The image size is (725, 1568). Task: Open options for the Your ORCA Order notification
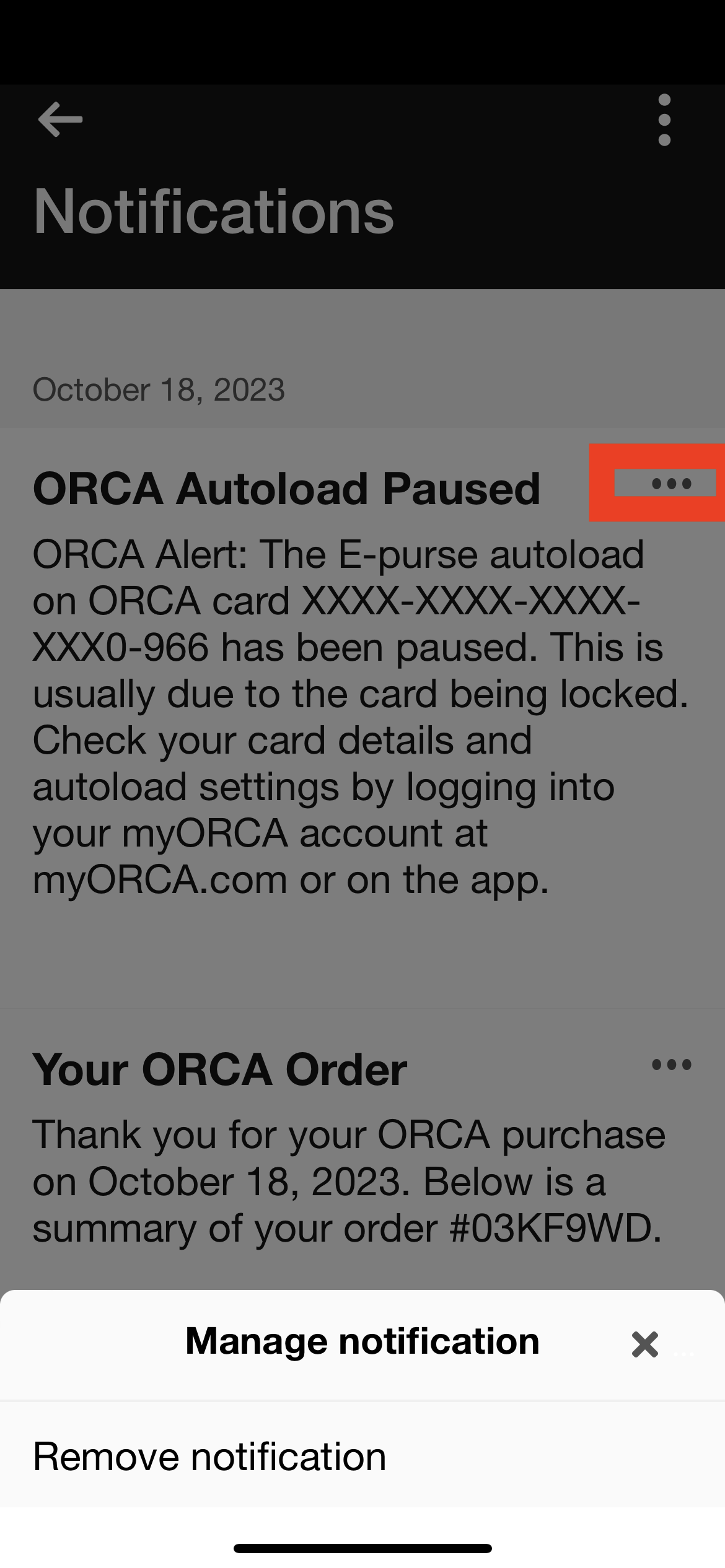coord(671,1065)
